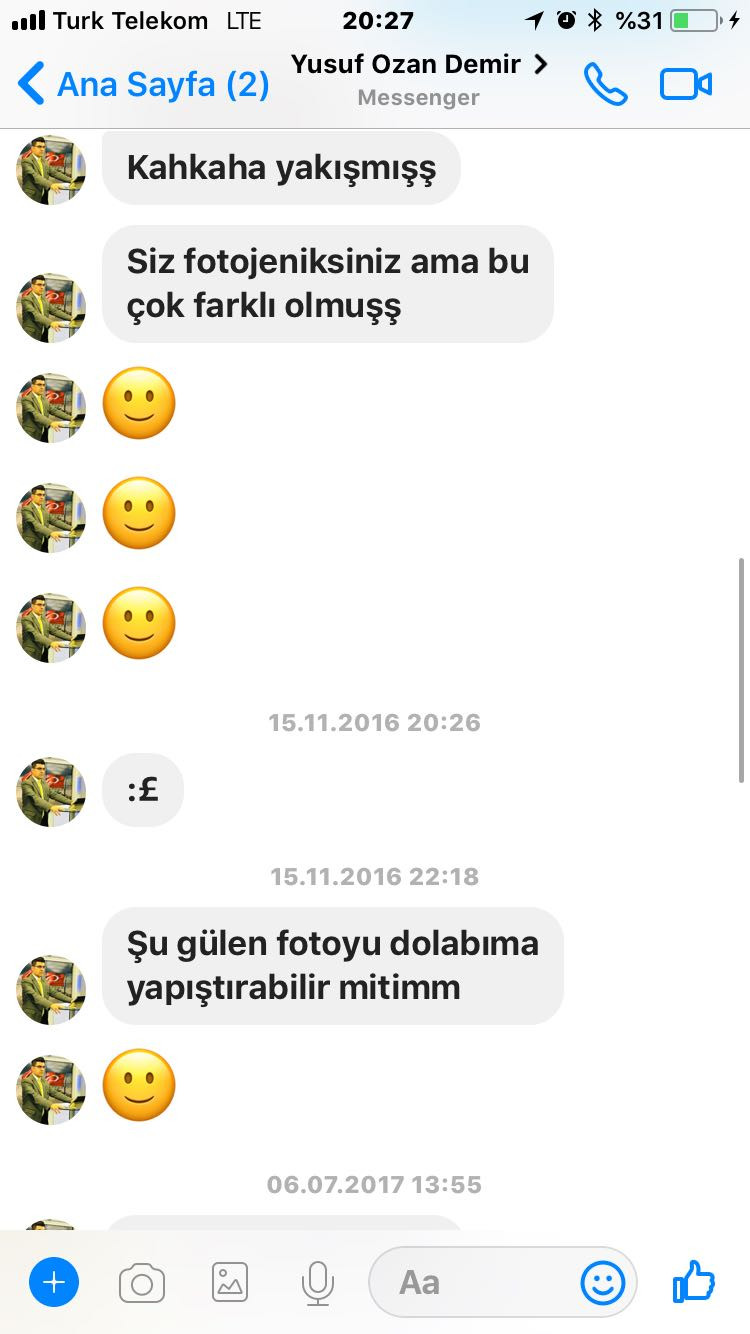This screenshot has width=750, height=1334.
Task: Record a voice message with the microphone
Action: (317, 1281)
